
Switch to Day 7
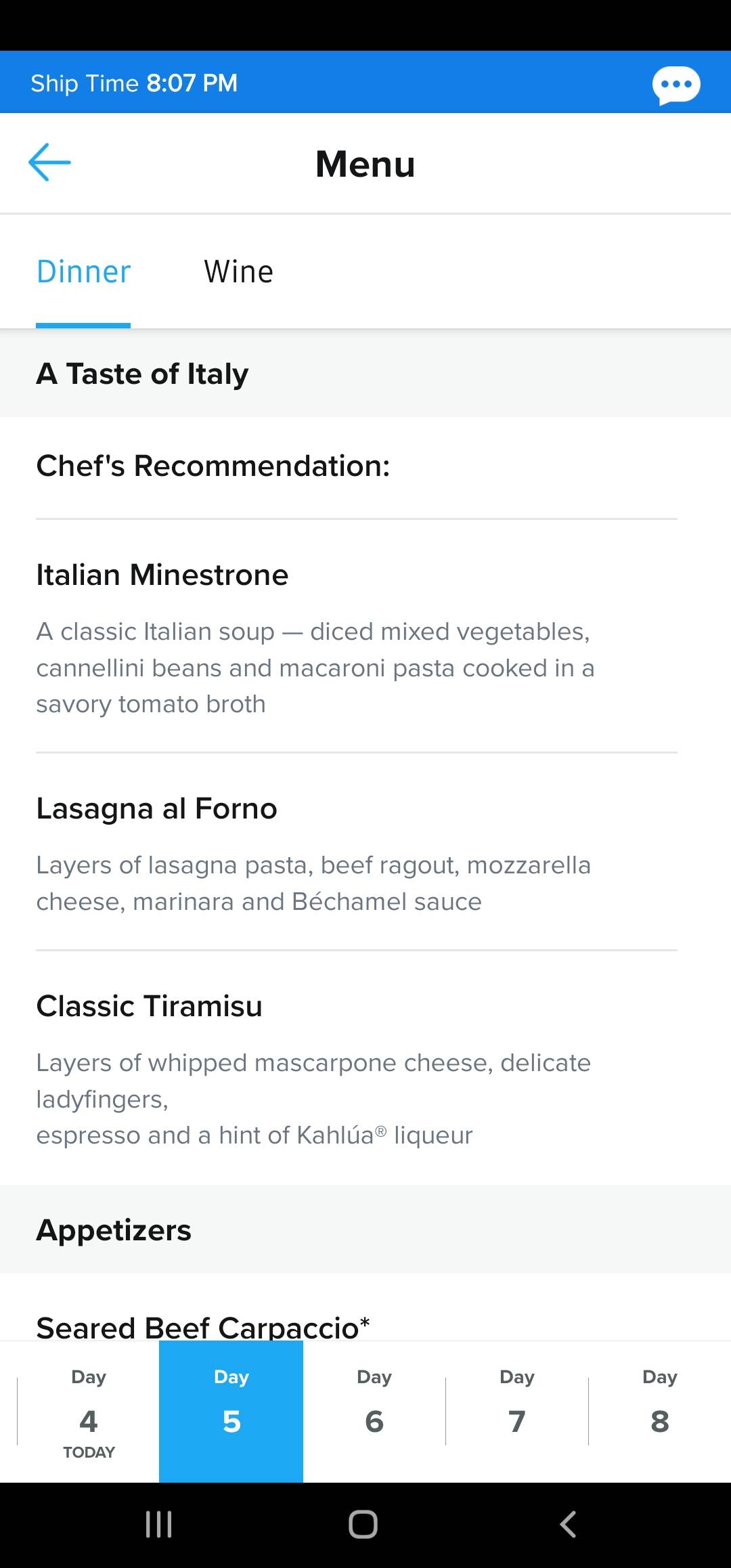click(517, 1412)
